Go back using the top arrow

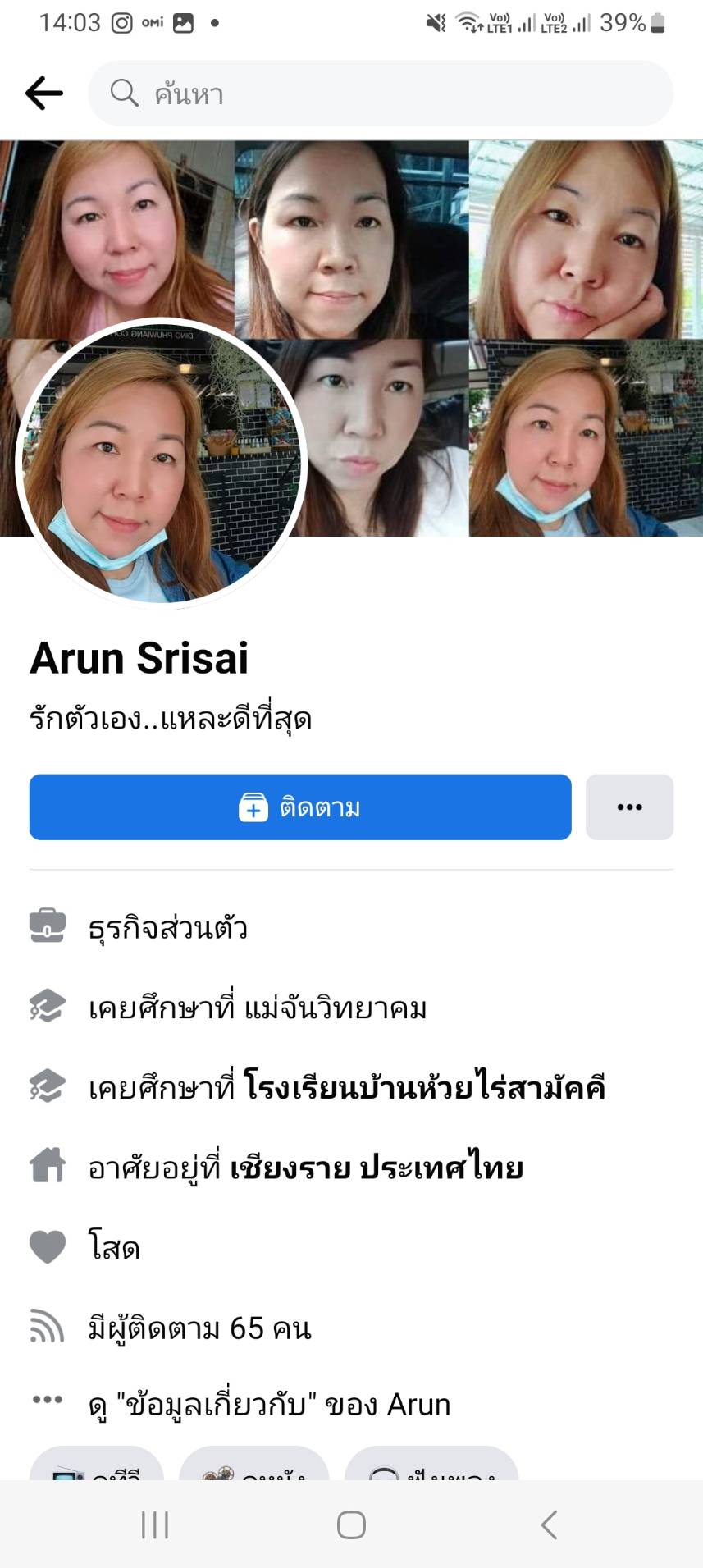44,94
